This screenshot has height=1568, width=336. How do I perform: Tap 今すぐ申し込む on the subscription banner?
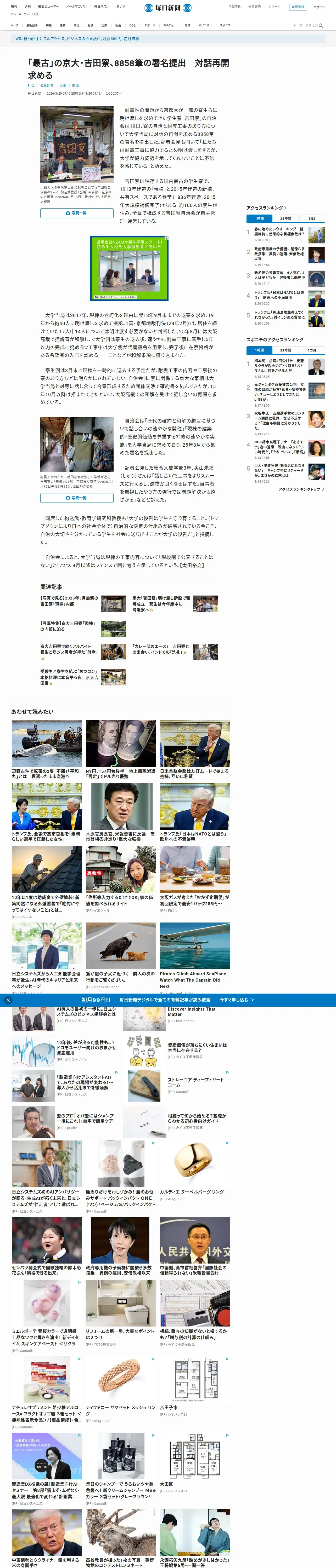237,1000
